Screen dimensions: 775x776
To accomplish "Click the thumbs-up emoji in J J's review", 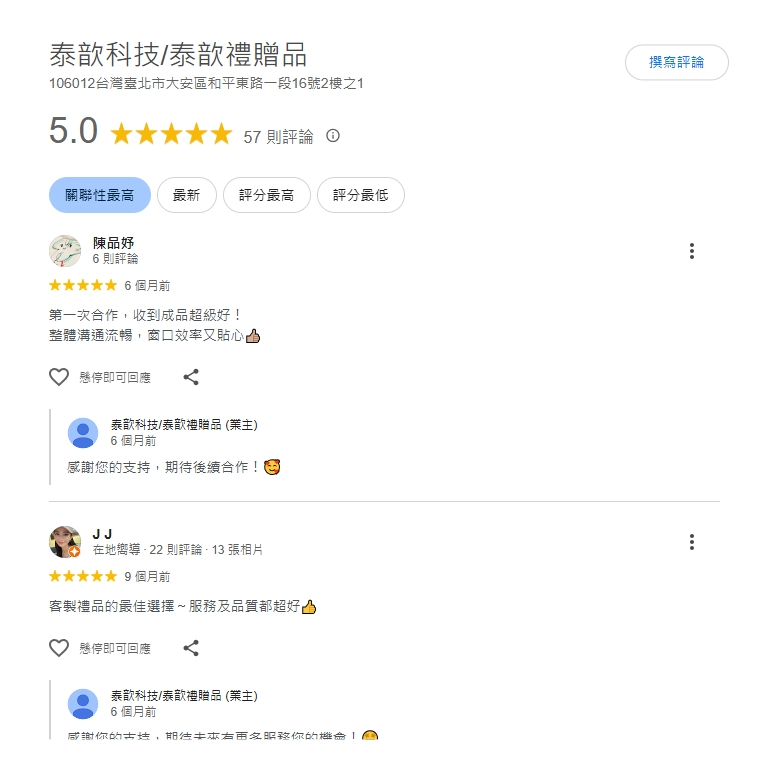I will click(x=308, y=605).
